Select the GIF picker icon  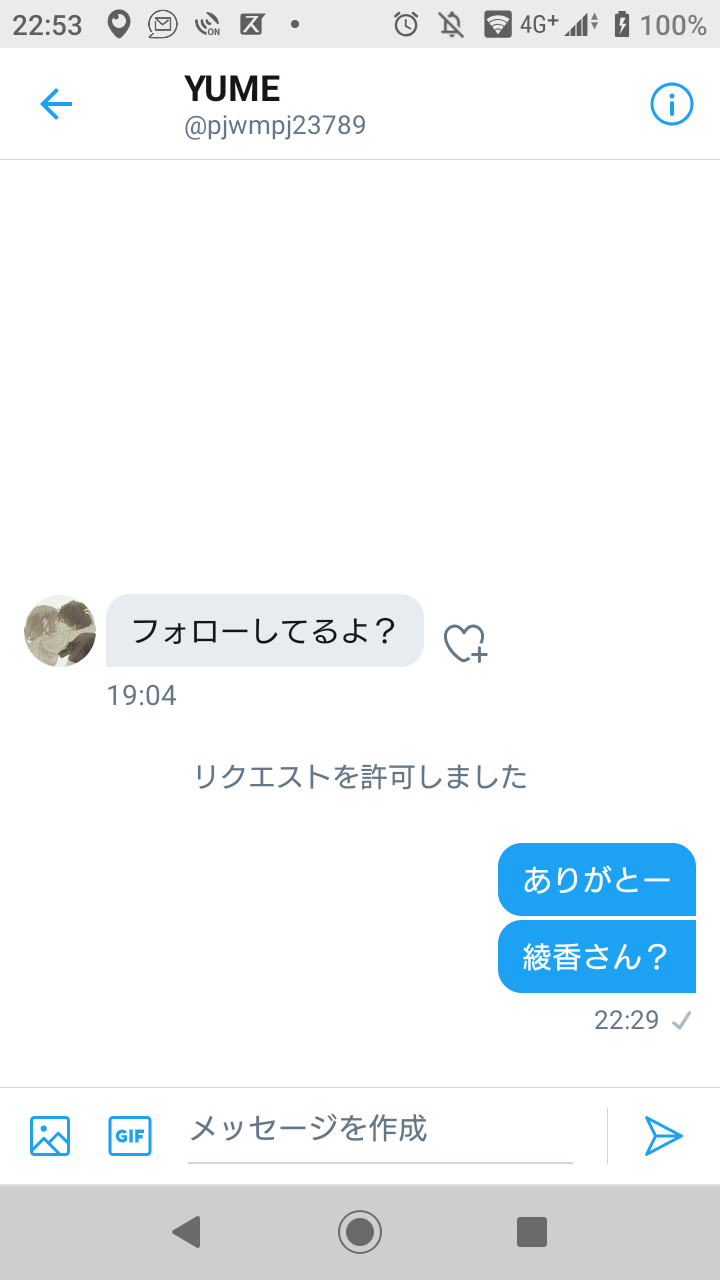point(130,1135)
